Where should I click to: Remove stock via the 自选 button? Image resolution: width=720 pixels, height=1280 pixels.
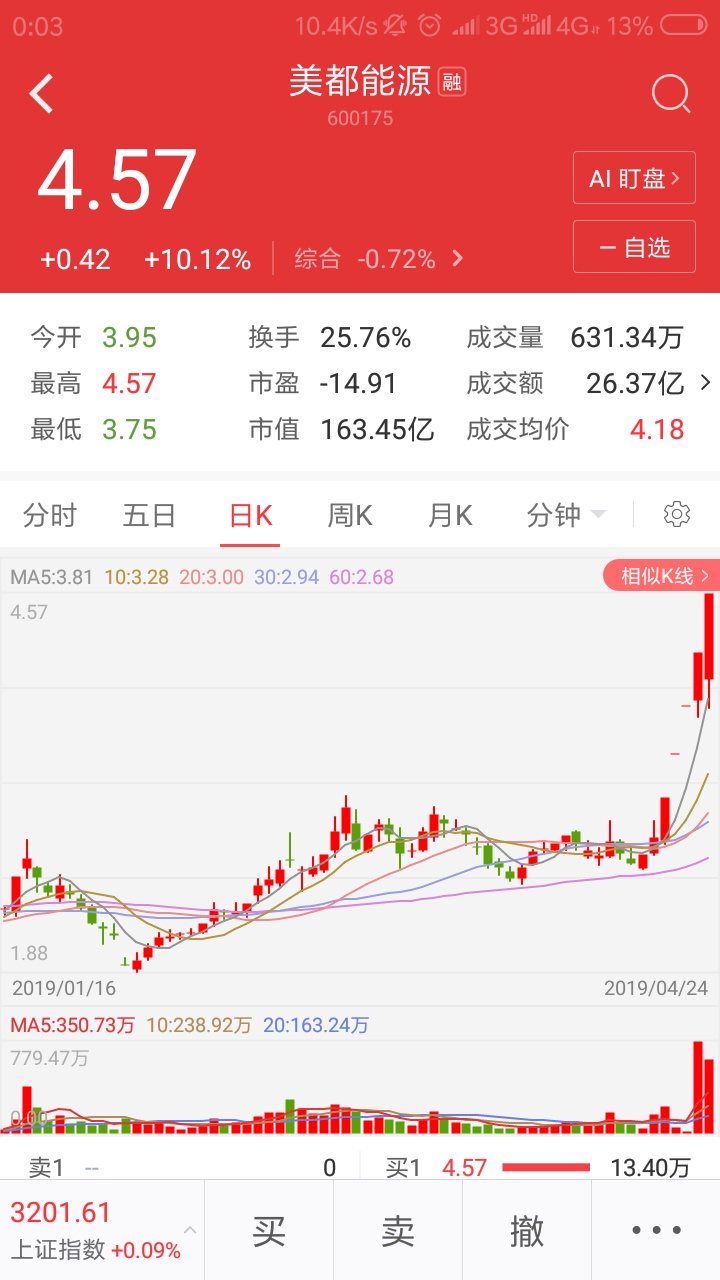pos(634,247)
